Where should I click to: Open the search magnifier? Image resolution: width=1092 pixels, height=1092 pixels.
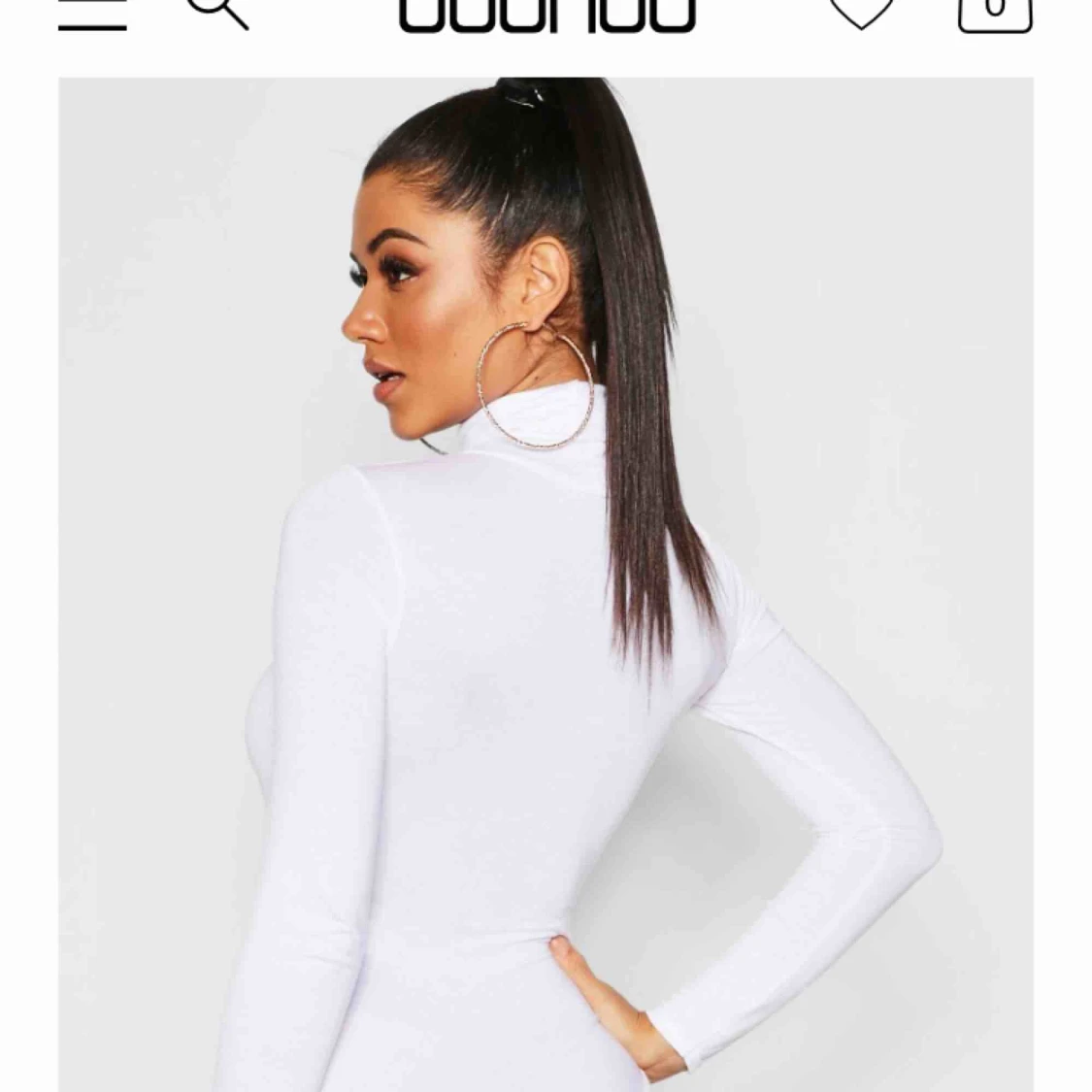click(x=217, y=12)
